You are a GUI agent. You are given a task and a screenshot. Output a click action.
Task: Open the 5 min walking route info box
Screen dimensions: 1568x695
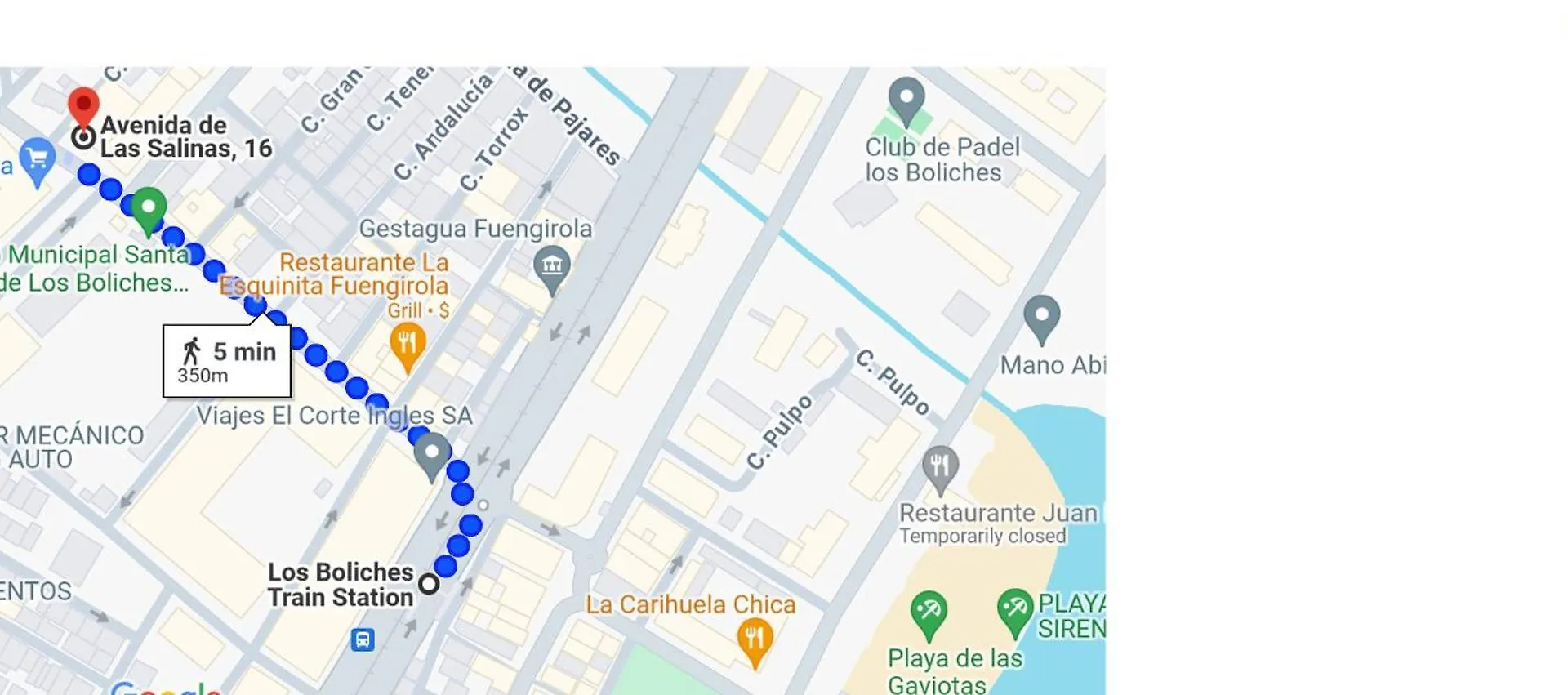(x=227, y=361)
